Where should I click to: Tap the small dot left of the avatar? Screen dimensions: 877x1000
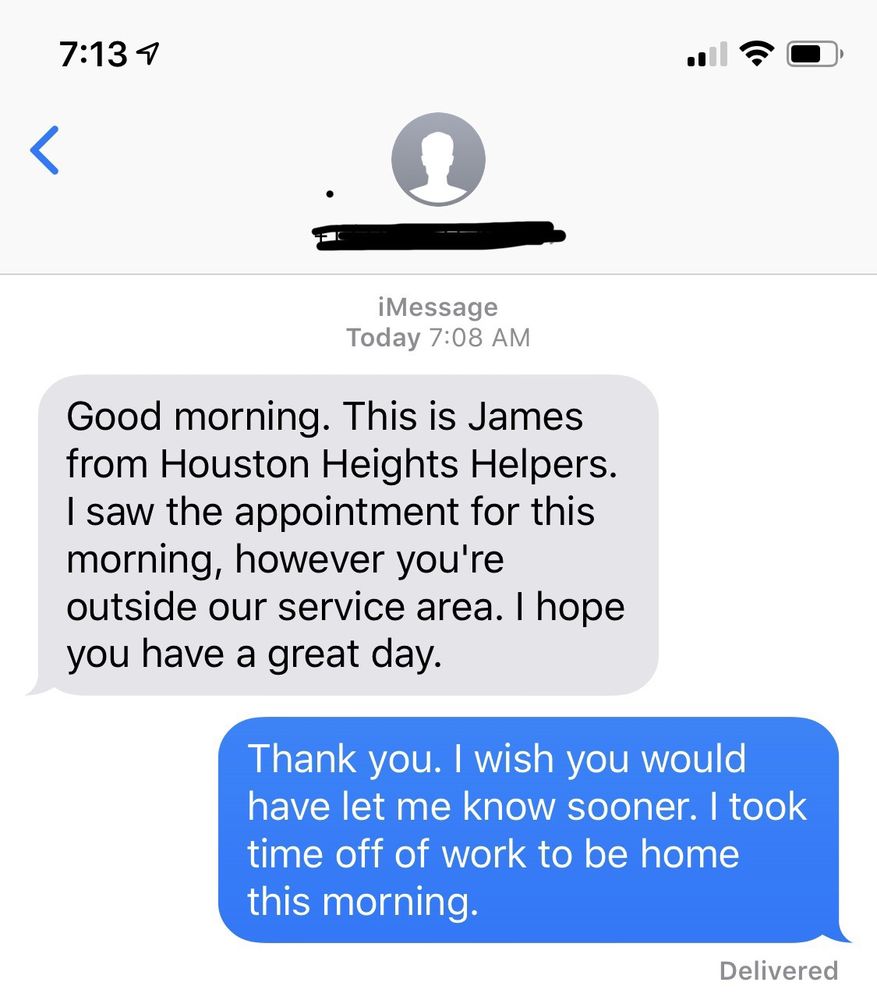[x=330, y=194]
